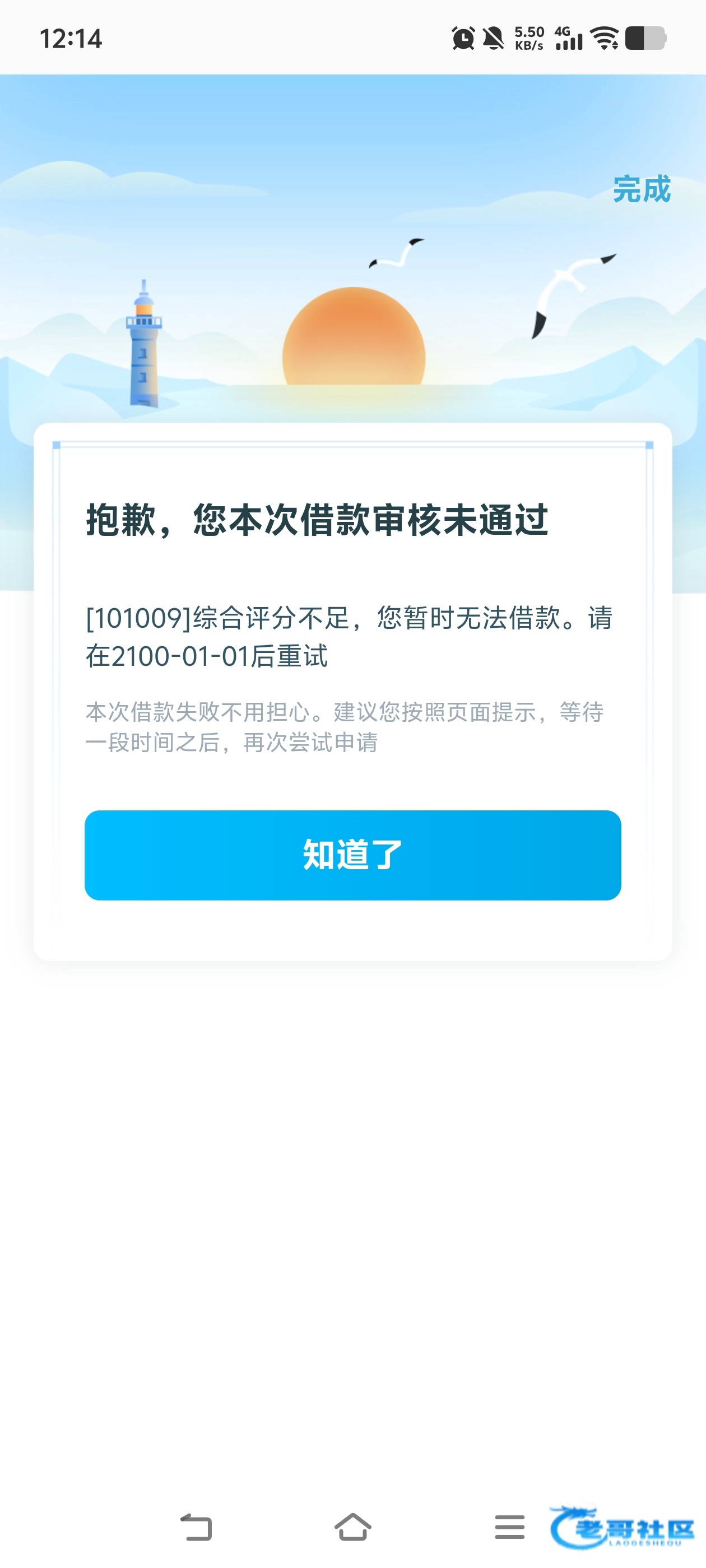Viewport: 706px width, 1568px height.
Task: Tap 完成 to finish
Action: pyautogui.click(x=642, y=189)
